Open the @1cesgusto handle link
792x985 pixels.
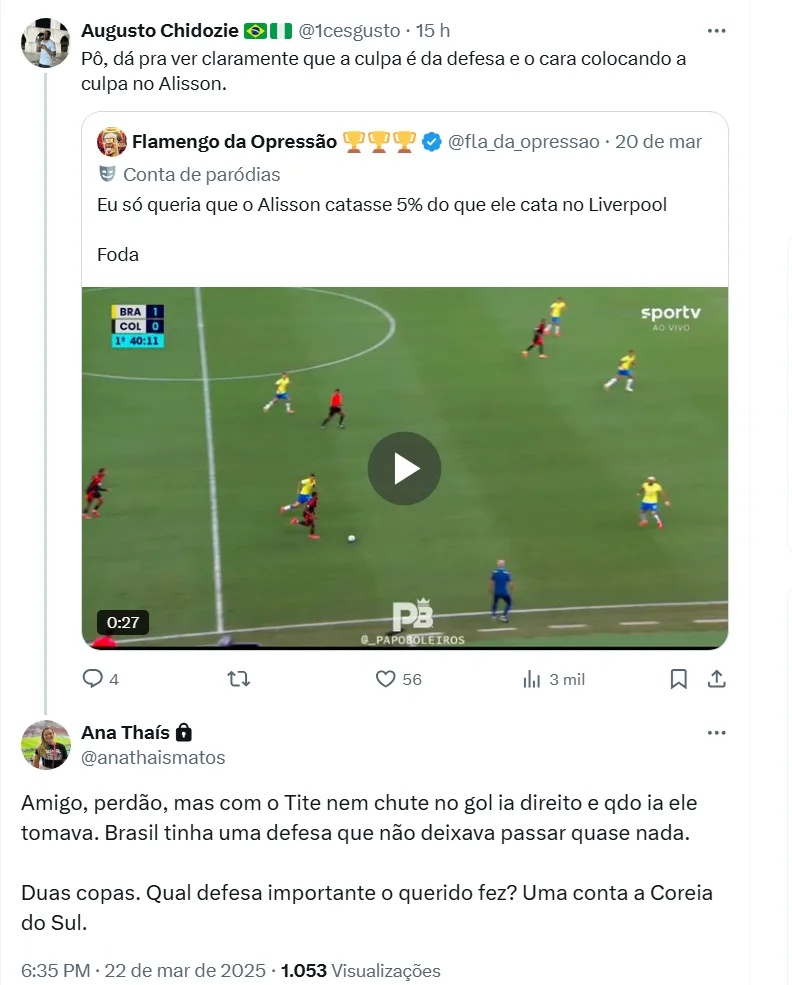[349, 31]
